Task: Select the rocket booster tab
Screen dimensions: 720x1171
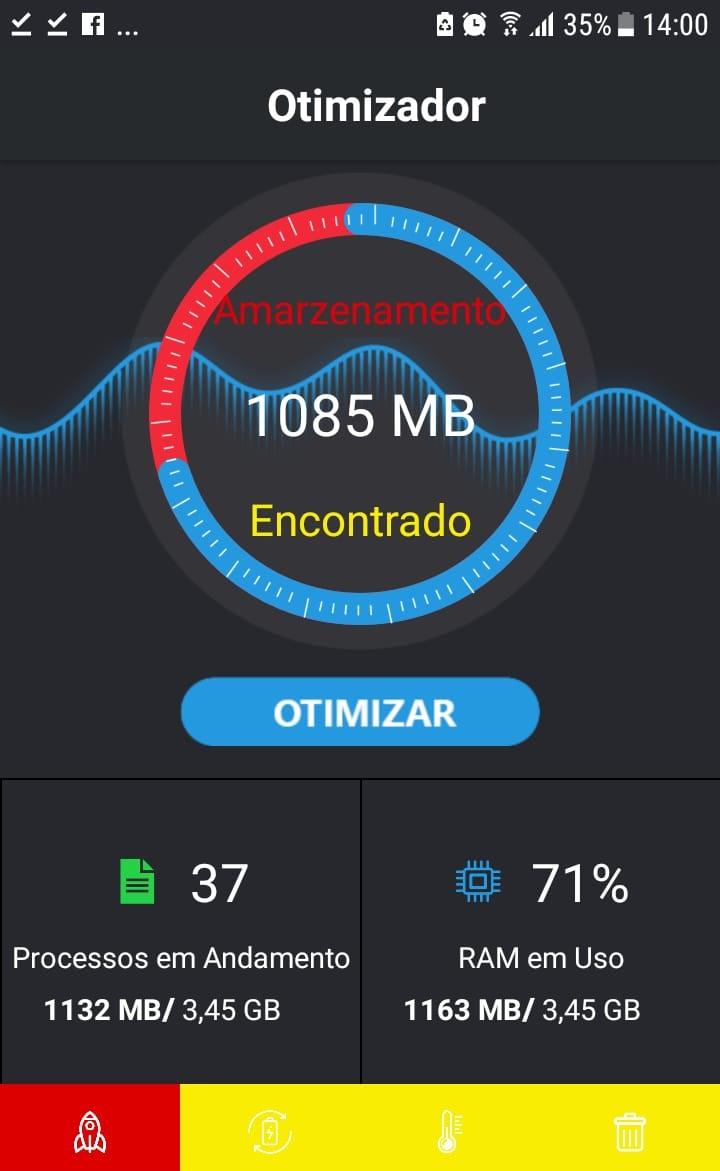Action: (90, 1130)
